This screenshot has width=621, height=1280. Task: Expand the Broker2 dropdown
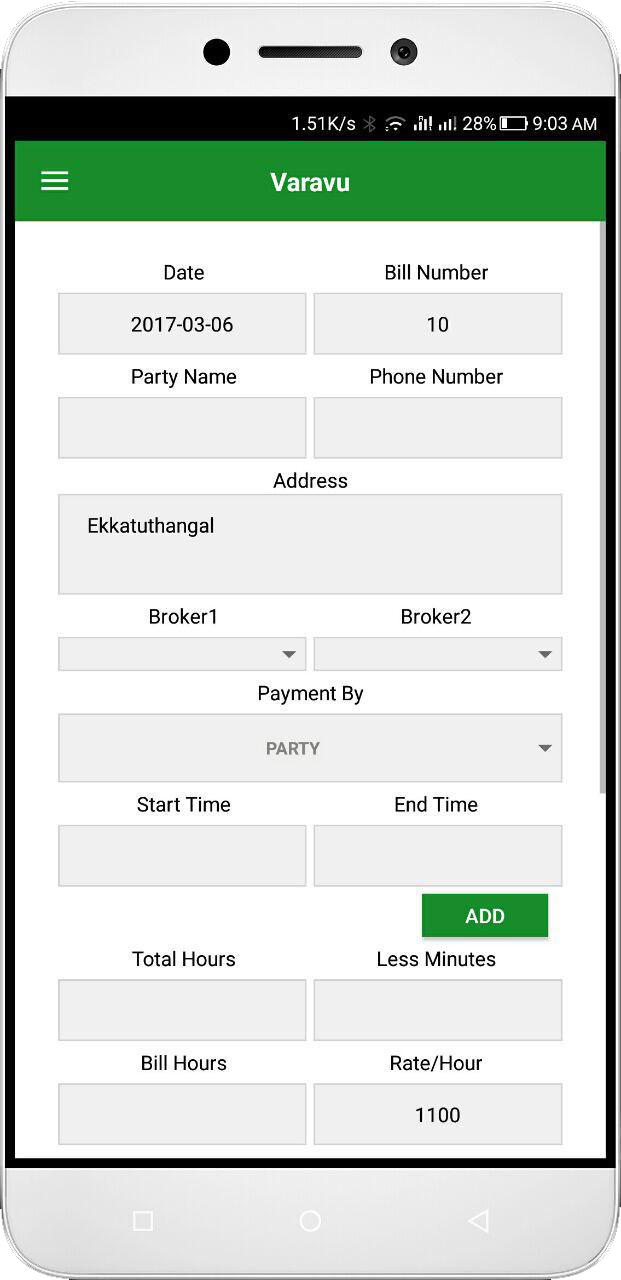click(x=438, y=654)
